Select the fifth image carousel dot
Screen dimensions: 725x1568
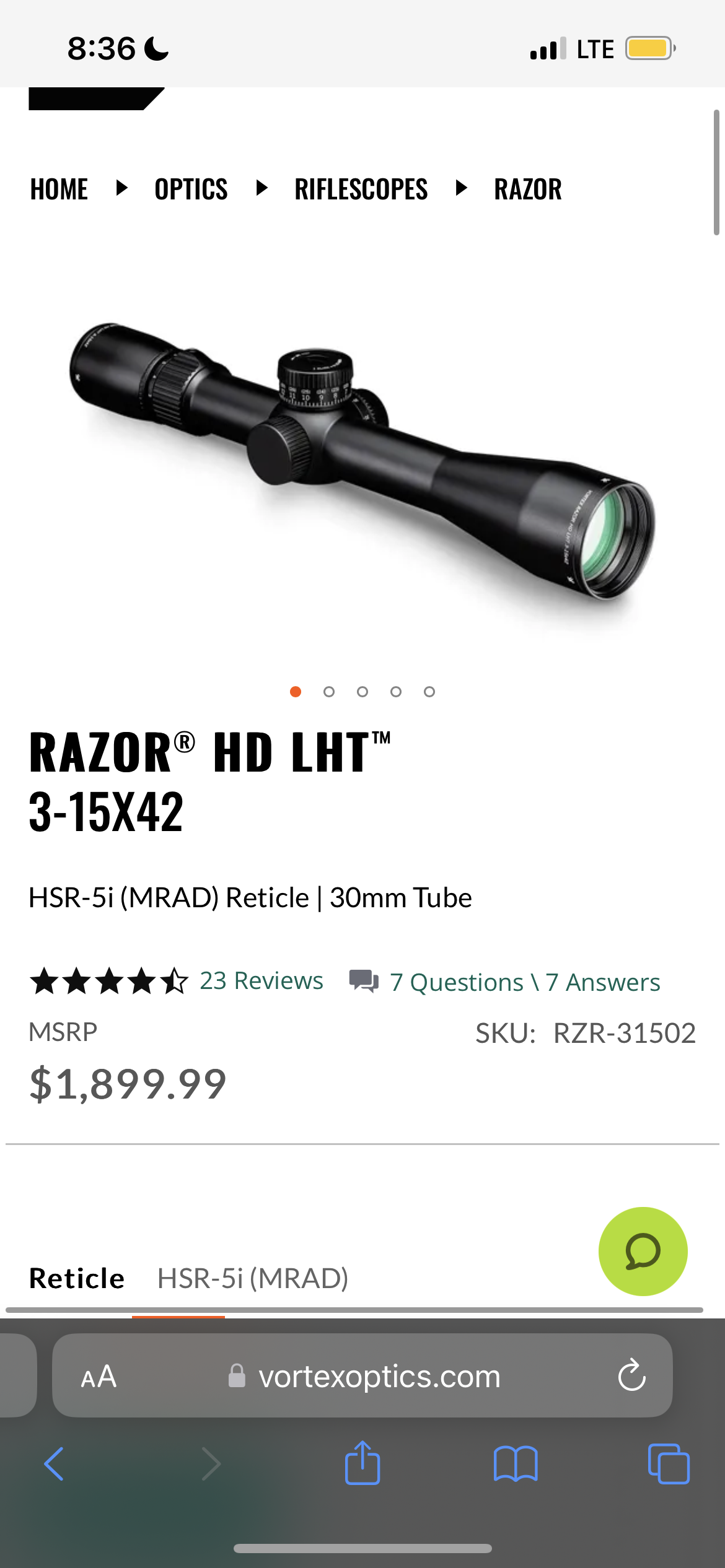tap(429, 692)
